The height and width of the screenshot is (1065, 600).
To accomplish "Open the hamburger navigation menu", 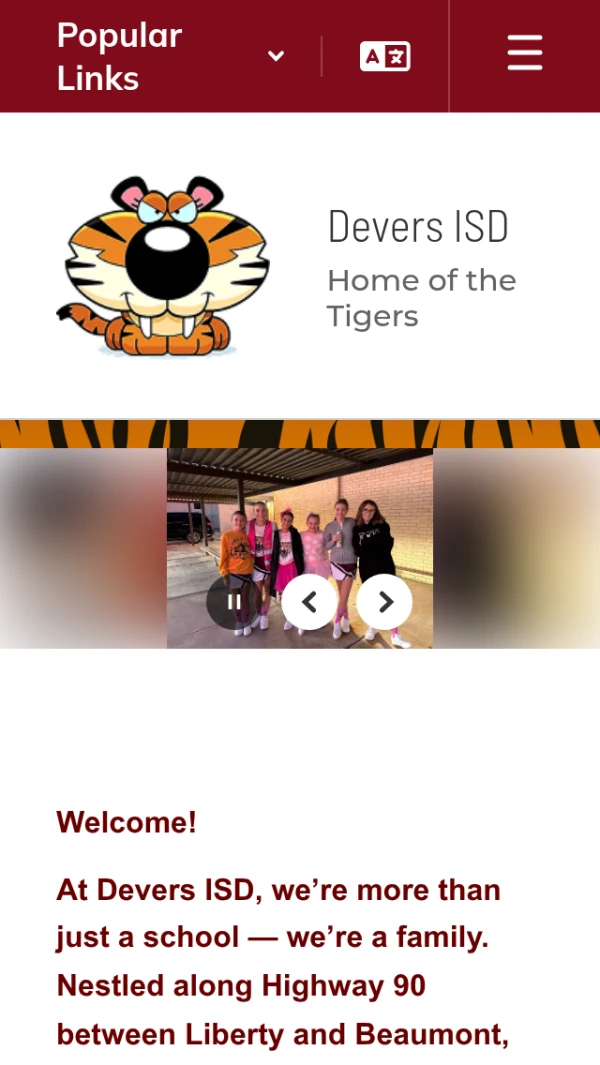I will [524, 53].
